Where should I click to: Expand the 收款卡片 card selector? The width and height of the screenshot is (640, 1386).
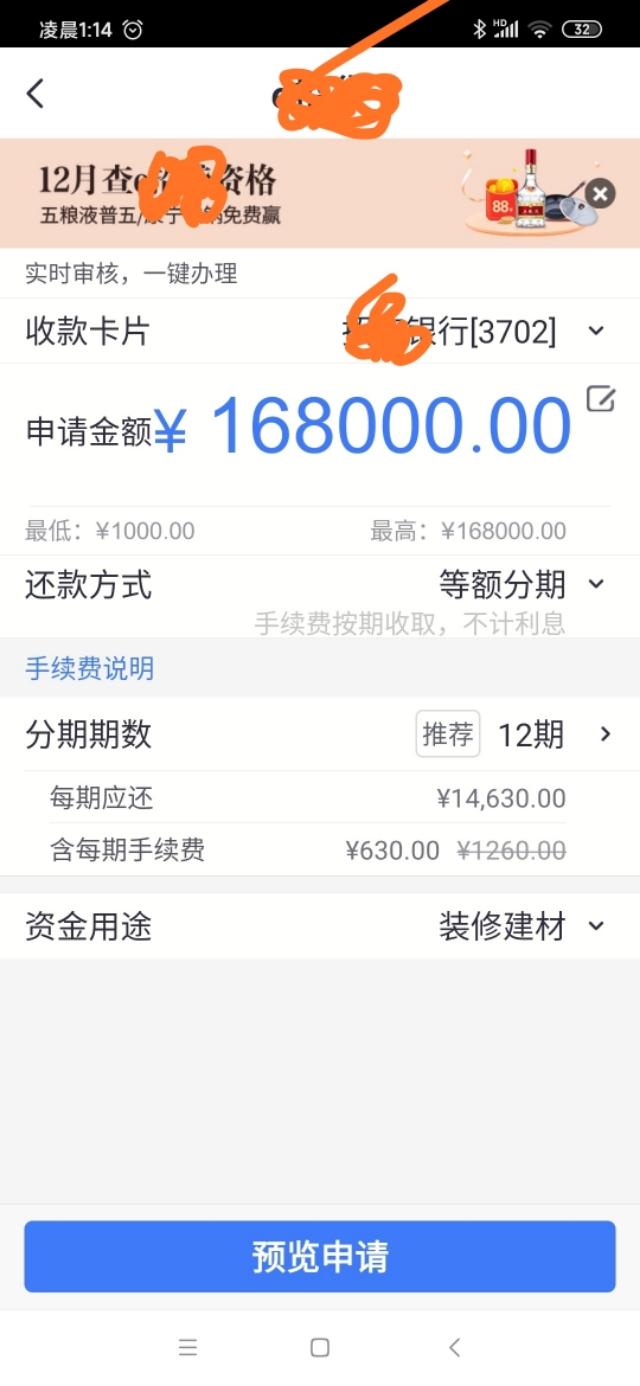tap(596, 331)
